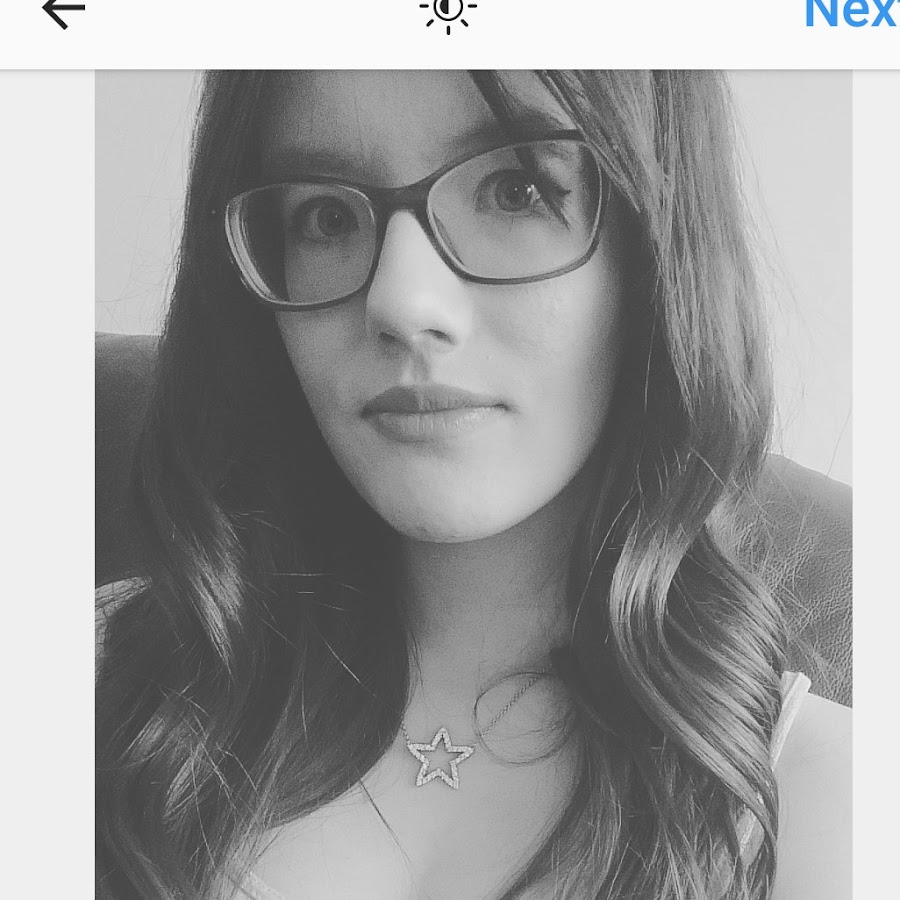Open the Lux brightness adjustment icon
This screenshot has width=900, height=900.
(x=448, y=12)
